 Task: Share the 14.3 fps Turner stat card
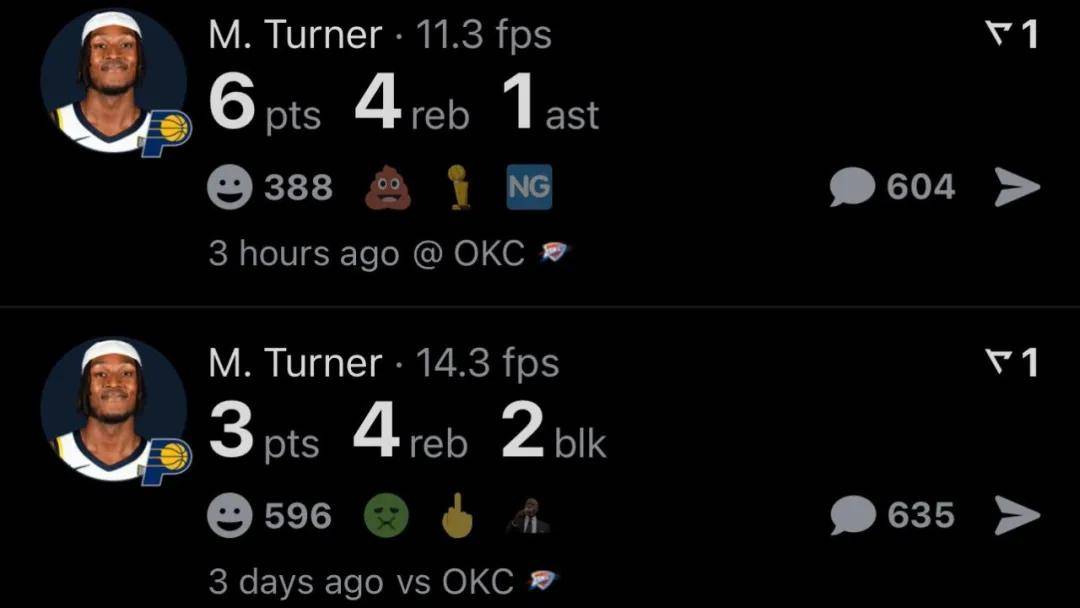[x=1017, y=515]
